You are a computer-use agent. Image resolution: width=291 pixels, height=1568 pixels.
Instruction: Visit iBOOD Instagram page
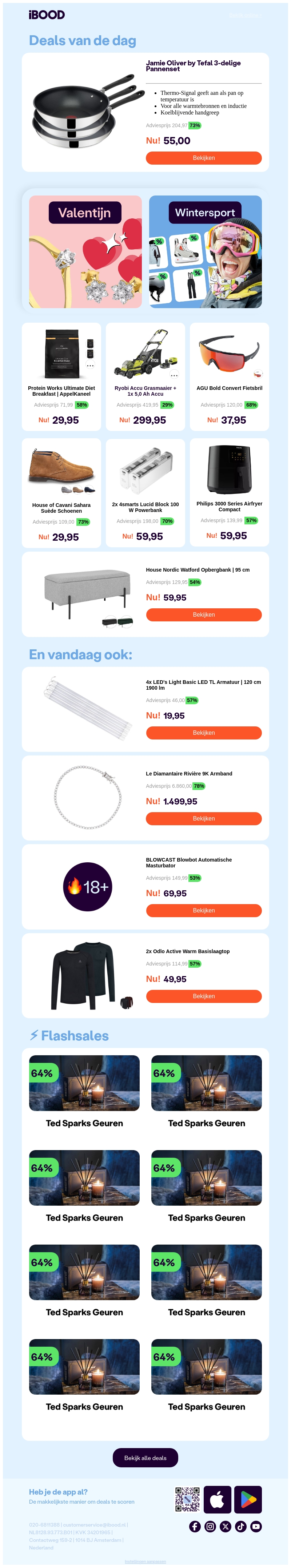coord(210,1527)
